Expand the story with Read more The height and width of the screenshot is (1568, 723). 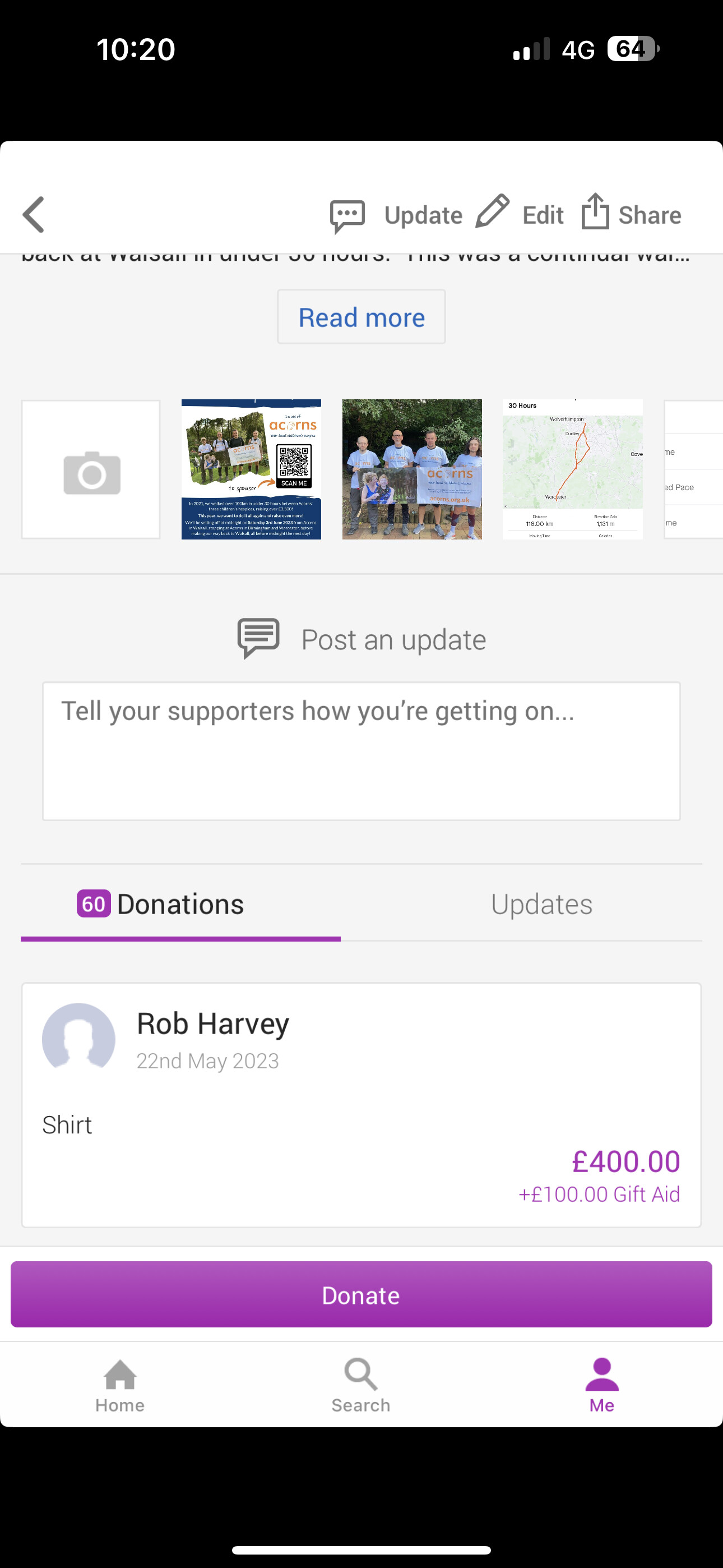click(x=361, y=317)
